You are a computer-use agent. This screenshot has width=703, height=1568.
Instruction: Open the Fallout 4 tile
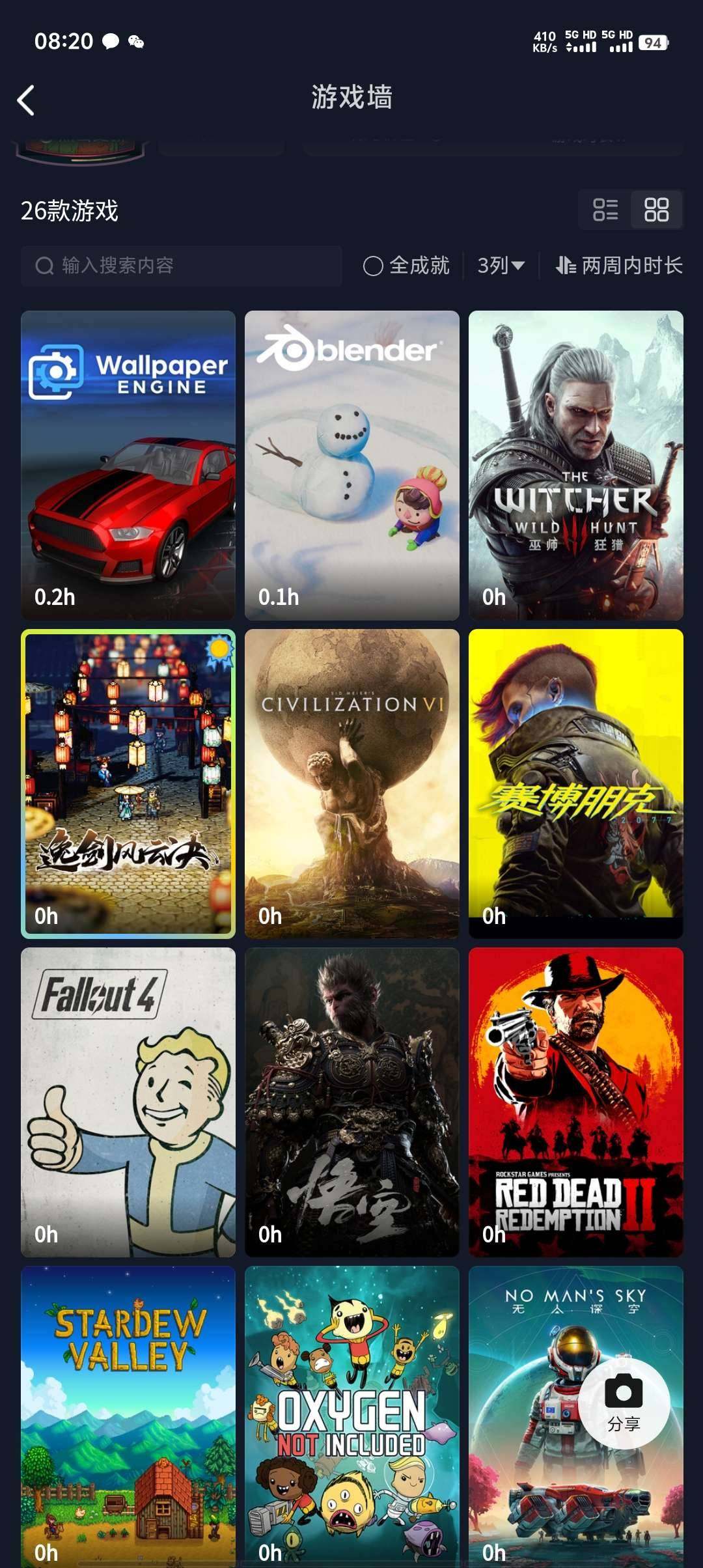[x=128, y=1102]
